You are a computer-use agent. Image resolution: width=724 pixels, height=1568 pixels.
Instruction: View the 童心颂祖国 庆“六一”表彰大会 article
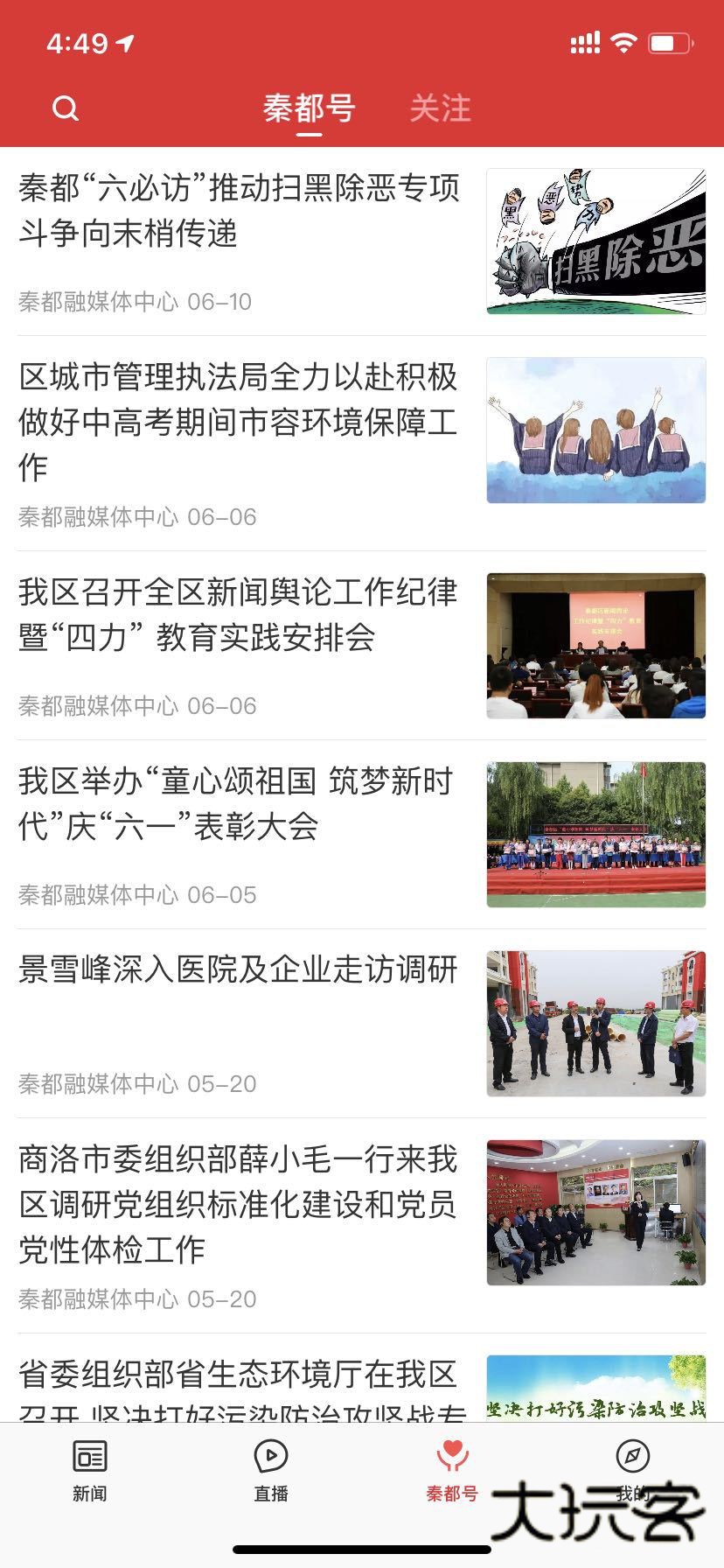coord(236,803)
